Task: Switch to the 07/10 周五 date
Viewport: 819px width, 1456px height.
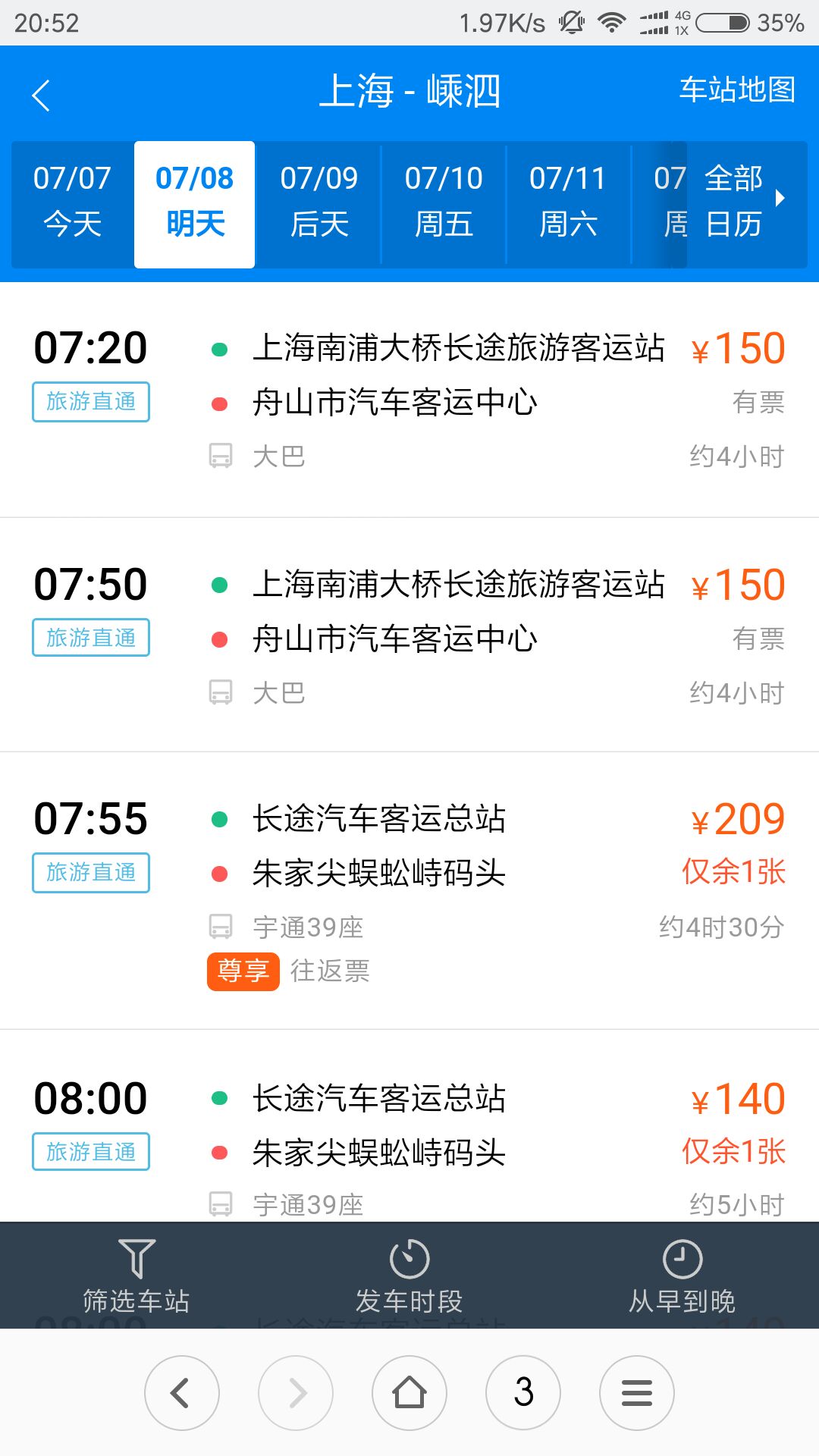Action: tap(444, 202)
